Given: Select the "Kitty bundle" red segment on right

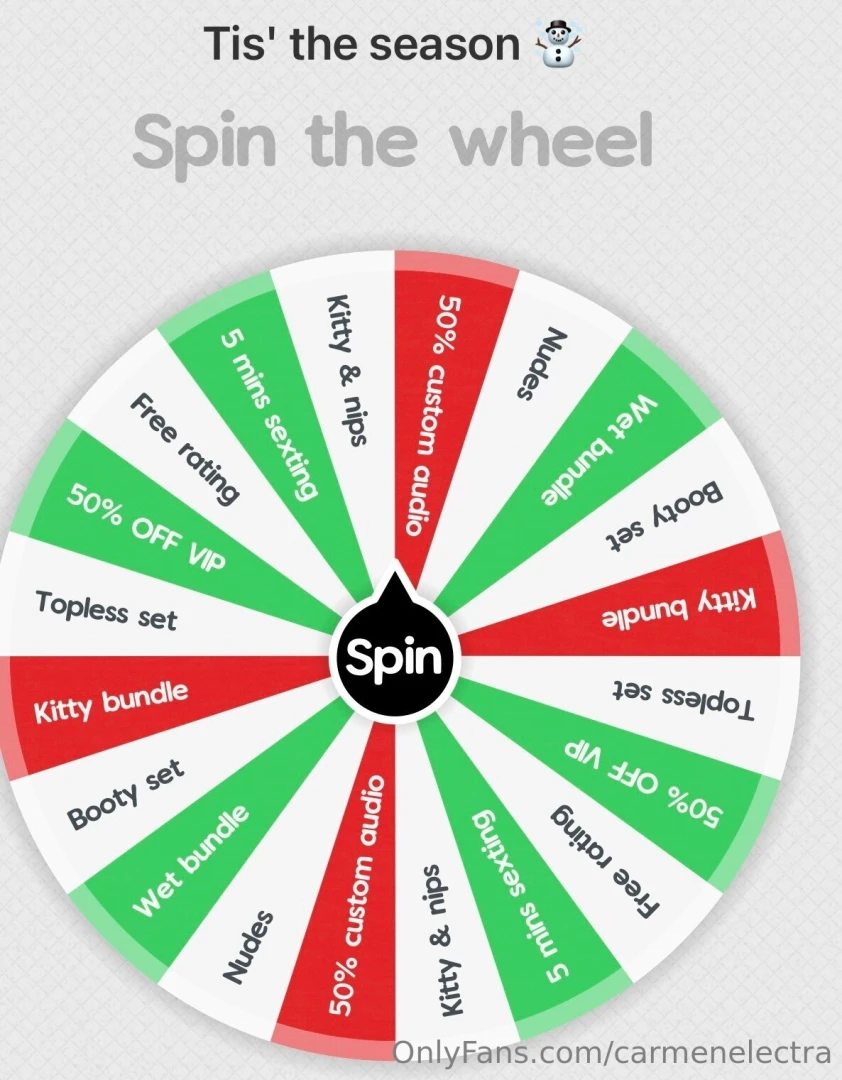Looking at the screenshot, I should [x=680, y=605].
